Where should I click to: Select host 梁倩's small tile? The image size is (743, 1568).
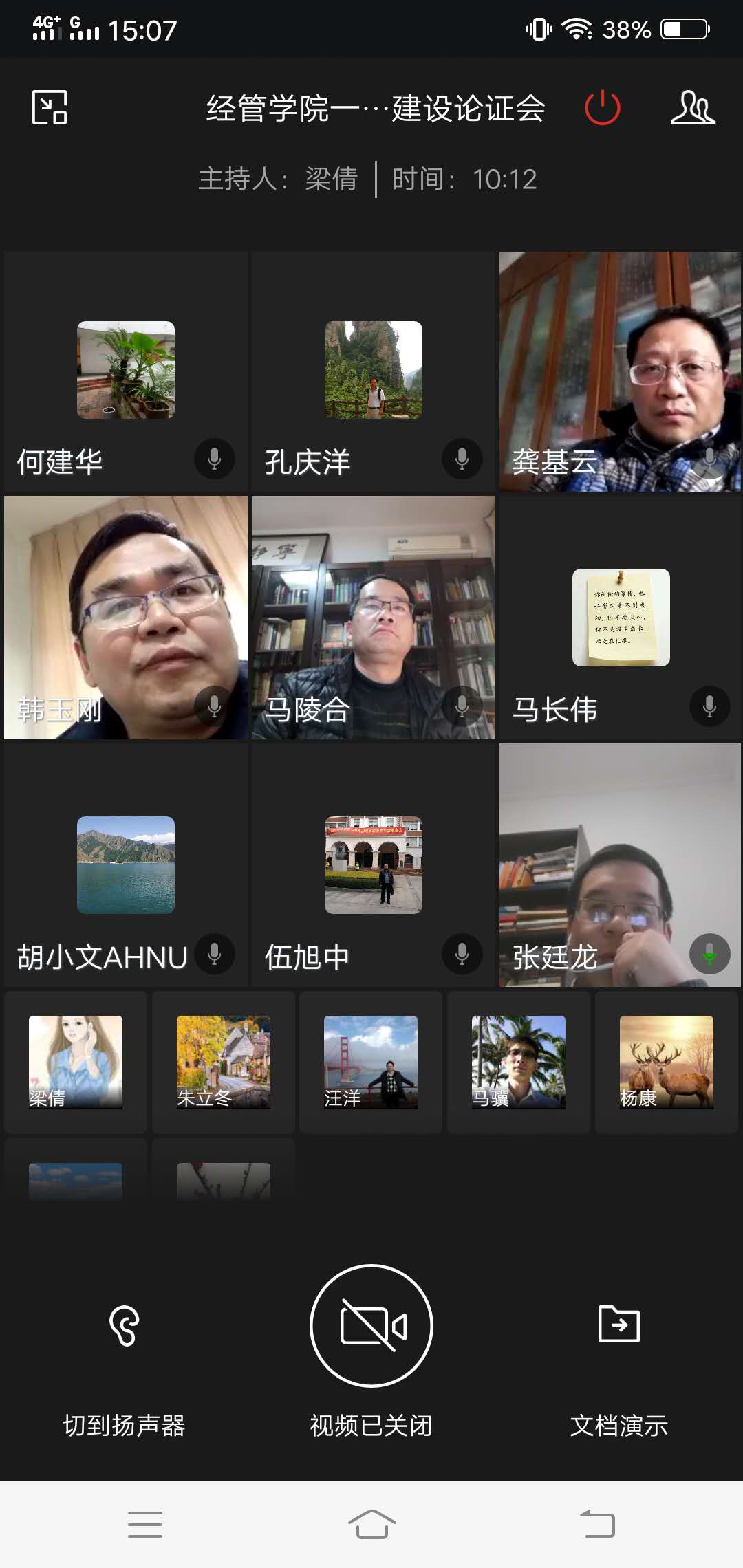[x=76, y=1062]
